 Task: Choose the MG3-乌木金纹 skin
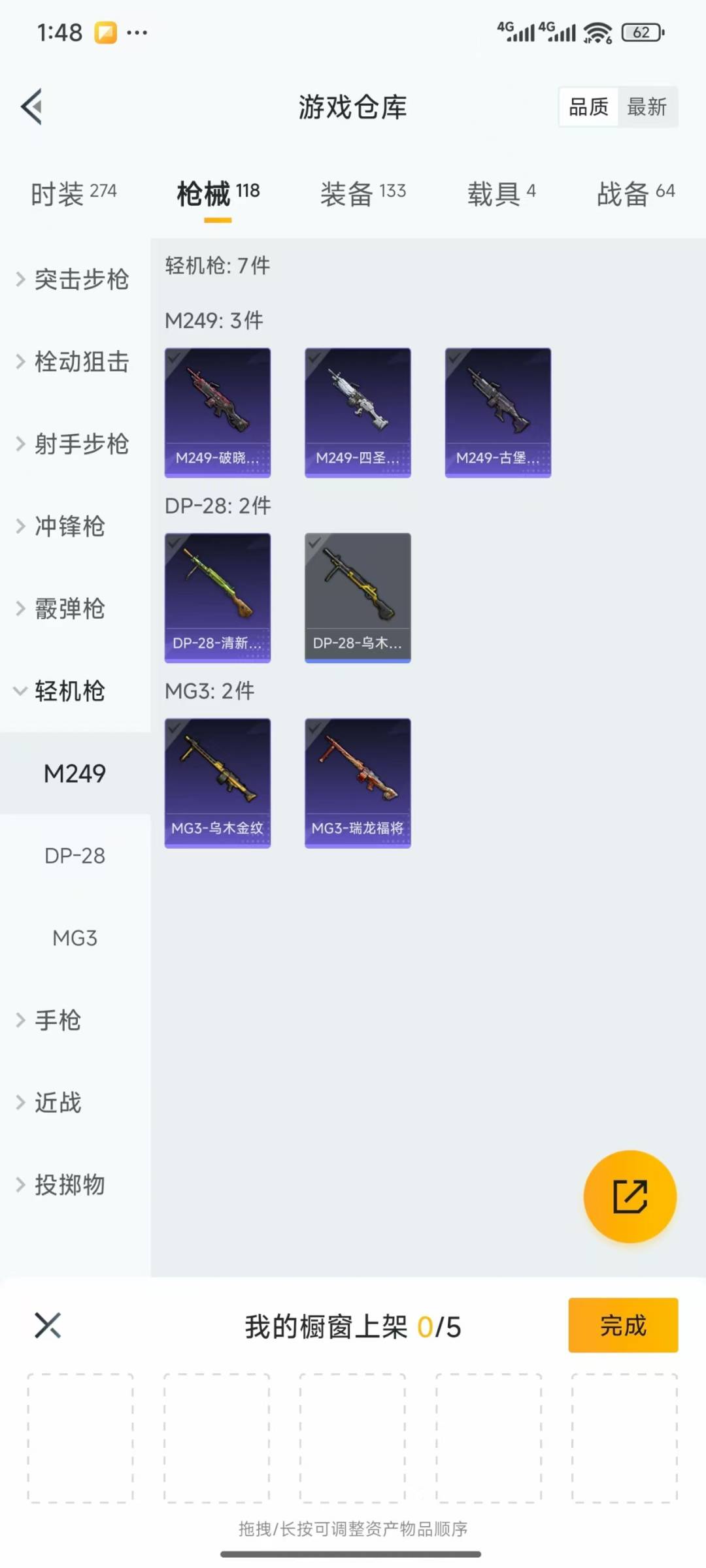click(218, 783)
